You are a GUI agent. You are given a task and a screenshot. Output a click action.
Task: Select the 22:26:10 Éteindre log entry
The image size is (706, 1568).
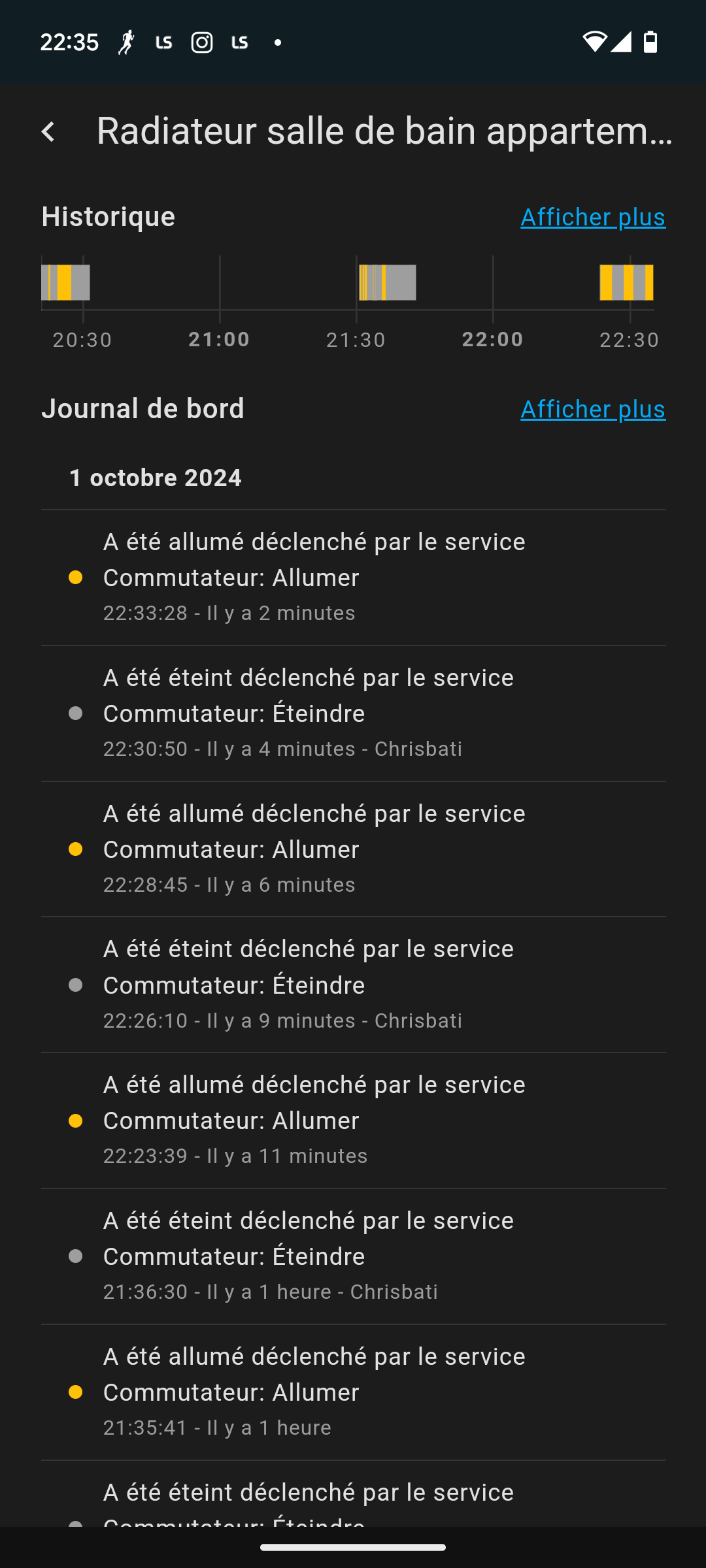pyautogui.click(x=354, y=985)
